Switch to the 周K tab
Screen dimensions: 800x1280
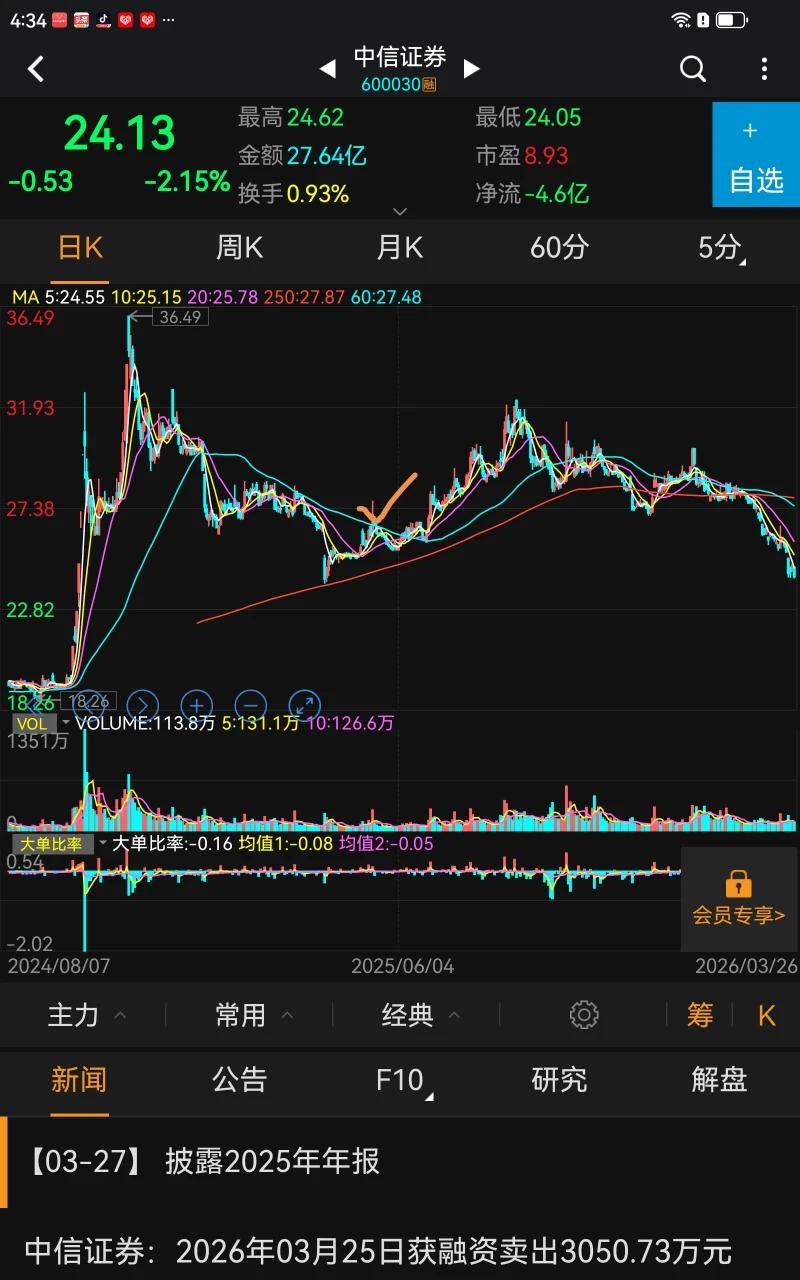[239, 247]
